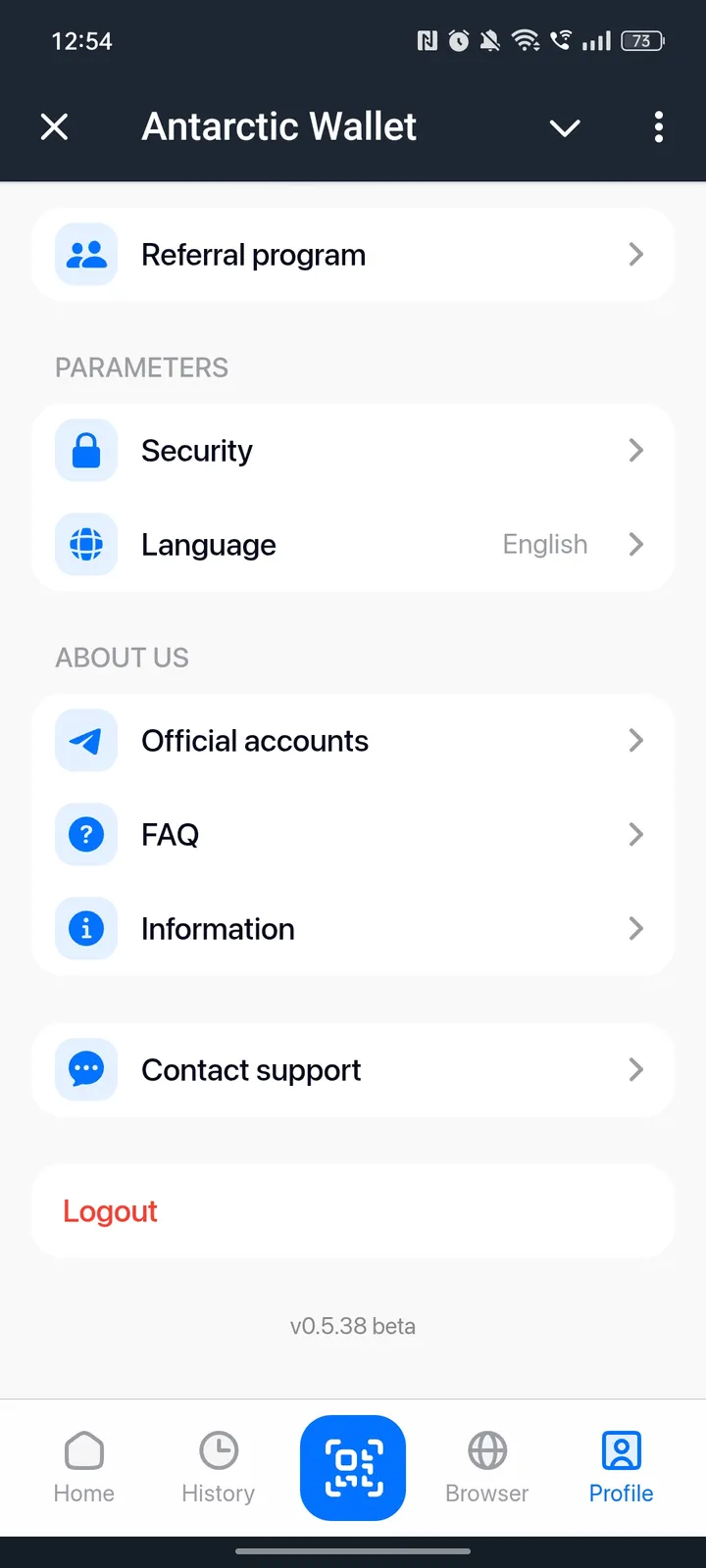Screen dimensions: 706x1568
Task: Open the Official accounts Telegram icon
Action: tap(86, 740)
